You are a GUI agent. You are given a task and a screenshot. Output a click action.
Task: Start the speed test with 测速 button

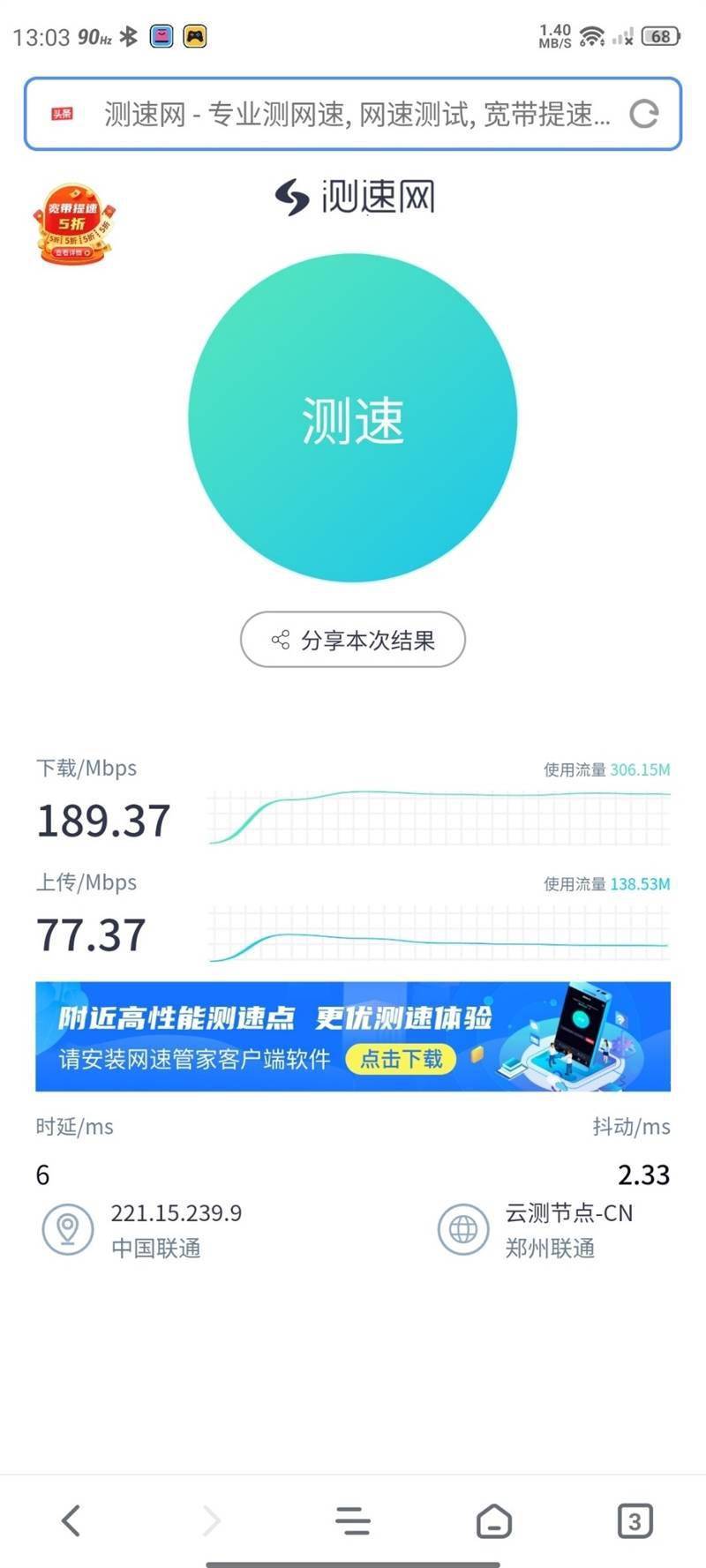pyautogui.click(x=353, y=418)
